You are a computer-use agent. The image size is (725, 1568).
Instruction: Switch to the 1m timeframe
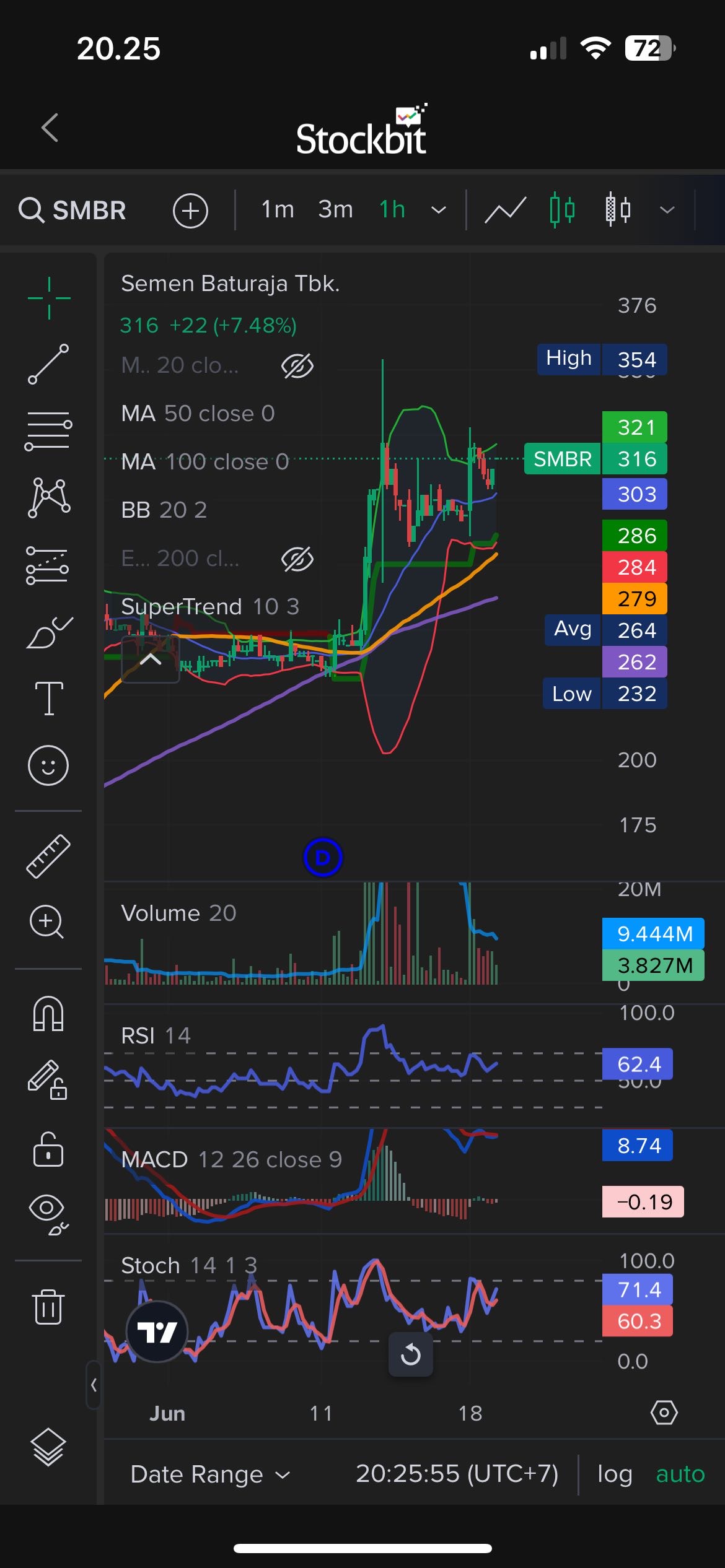coord(277,210)
